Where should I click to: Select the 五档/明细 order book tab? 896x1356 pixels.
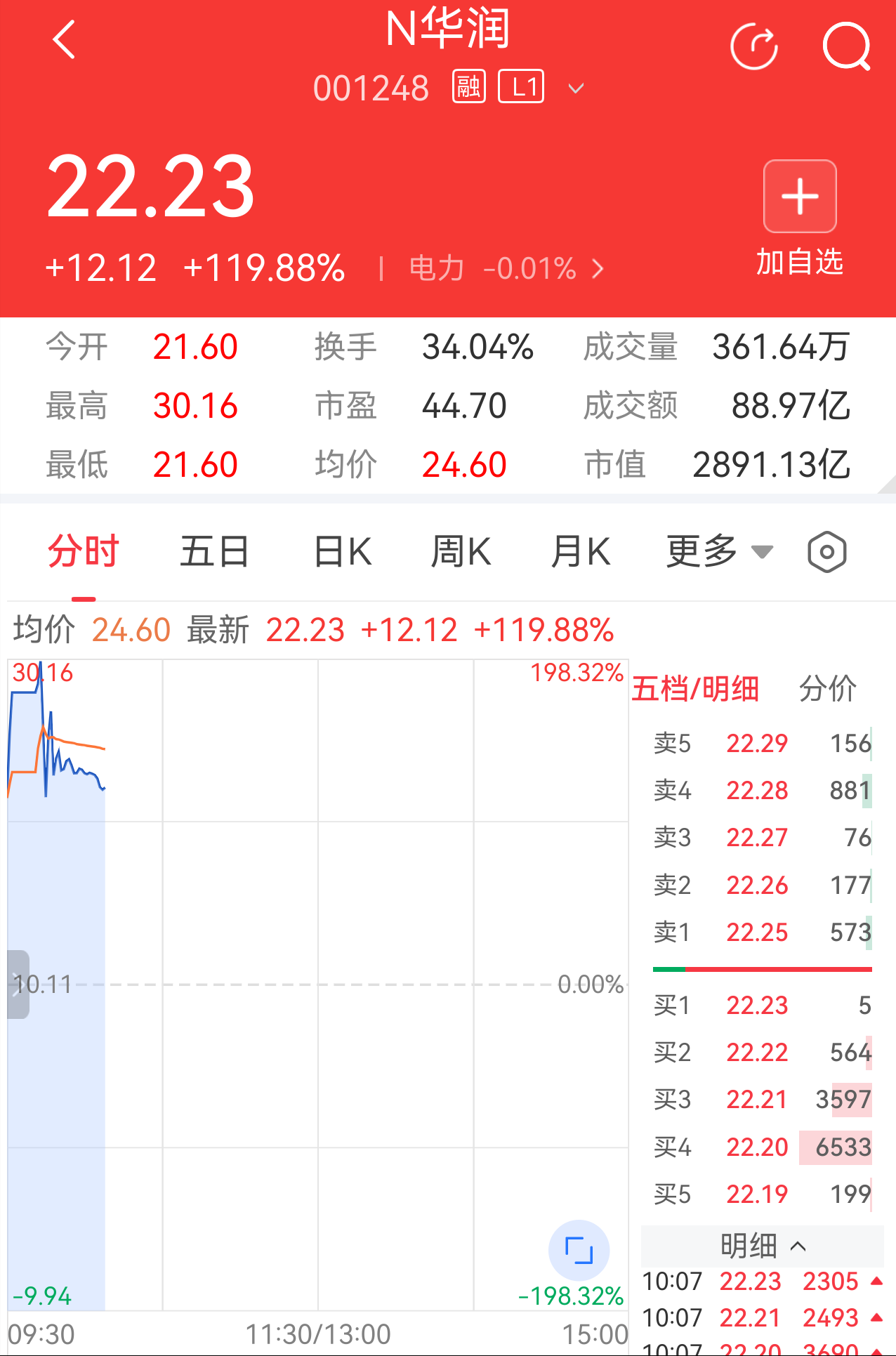[695, 688]
